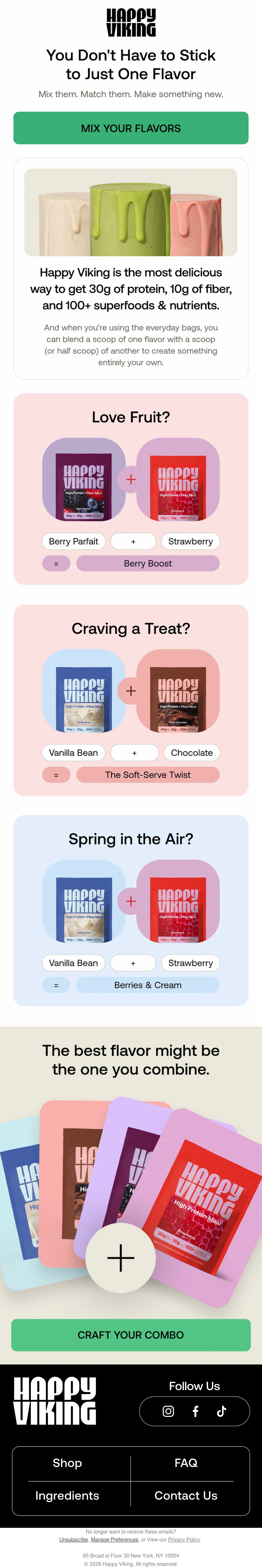The height and width of the screenshot is (1568, 262).
Task: Open the FAQ link
Action: pyautogui.click(x=186, y=1463)
